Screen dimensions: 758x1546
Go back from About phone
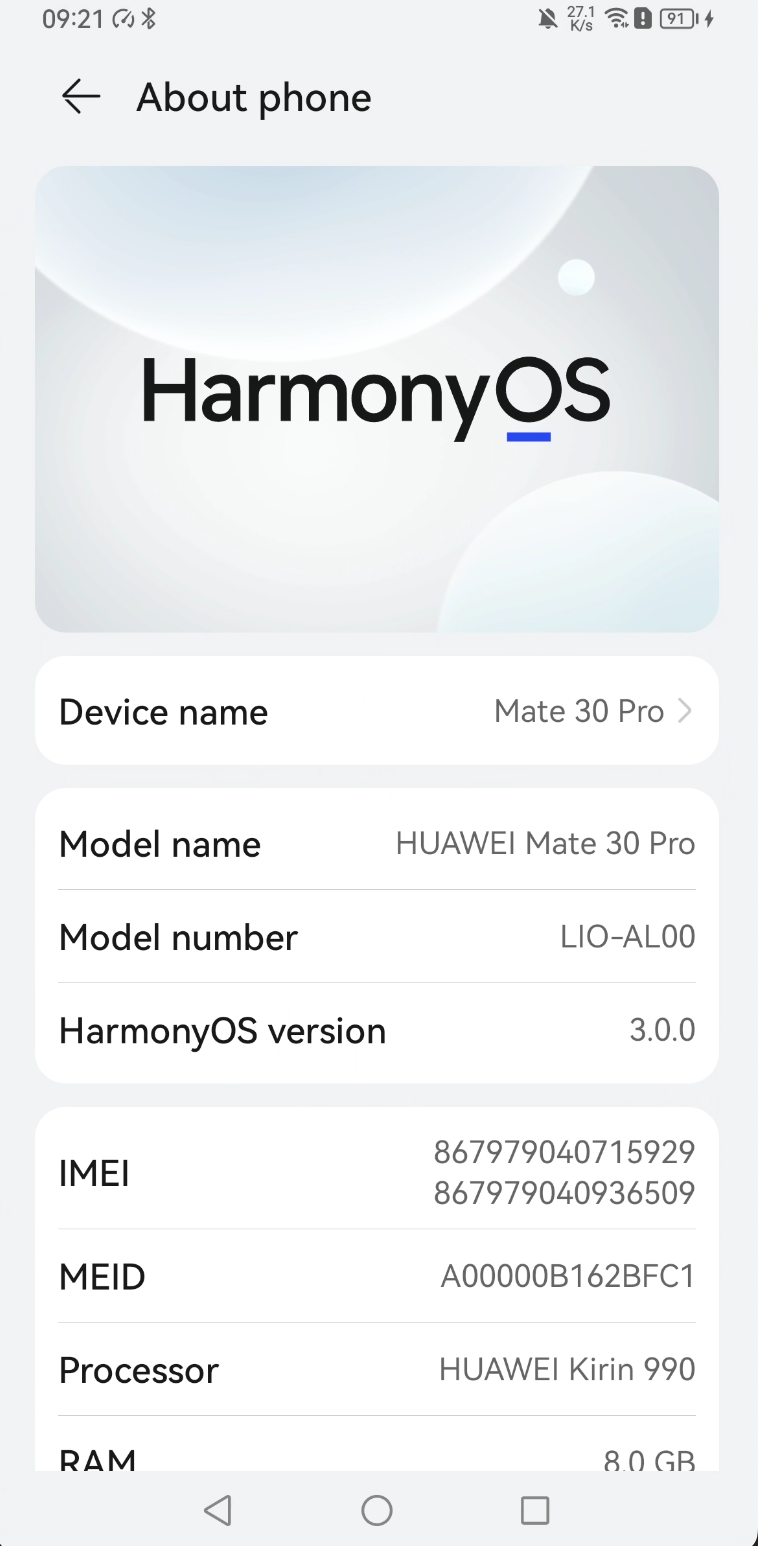pos(81,97)
